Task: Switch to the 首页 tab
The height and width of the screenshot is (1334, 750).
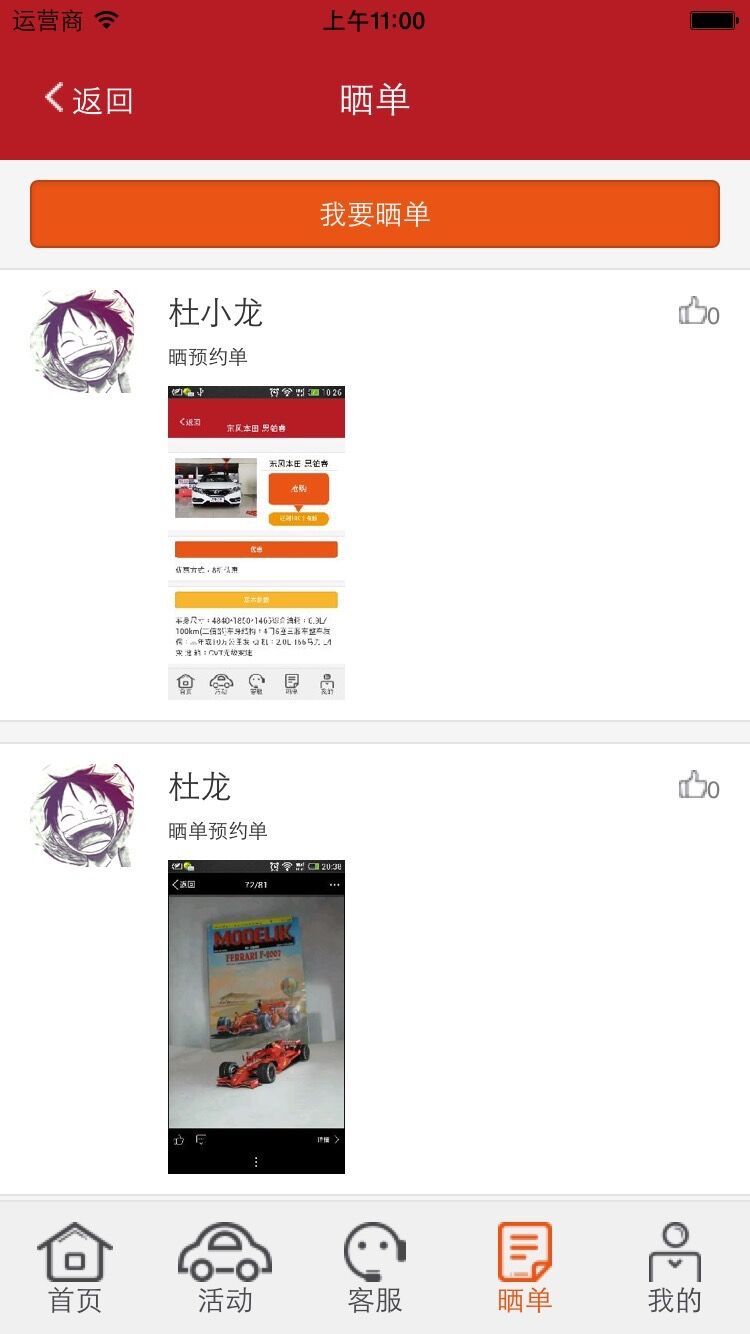Action: point(75,1268)
